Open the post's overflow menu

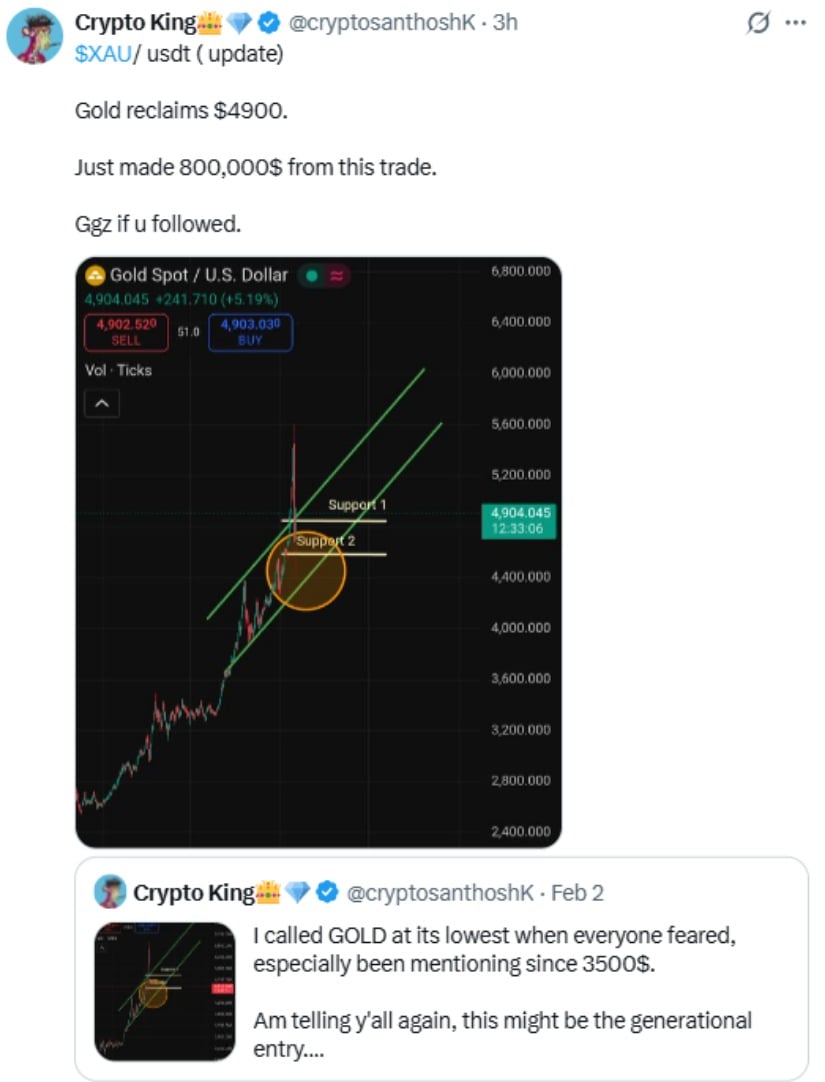click(796, 23)
